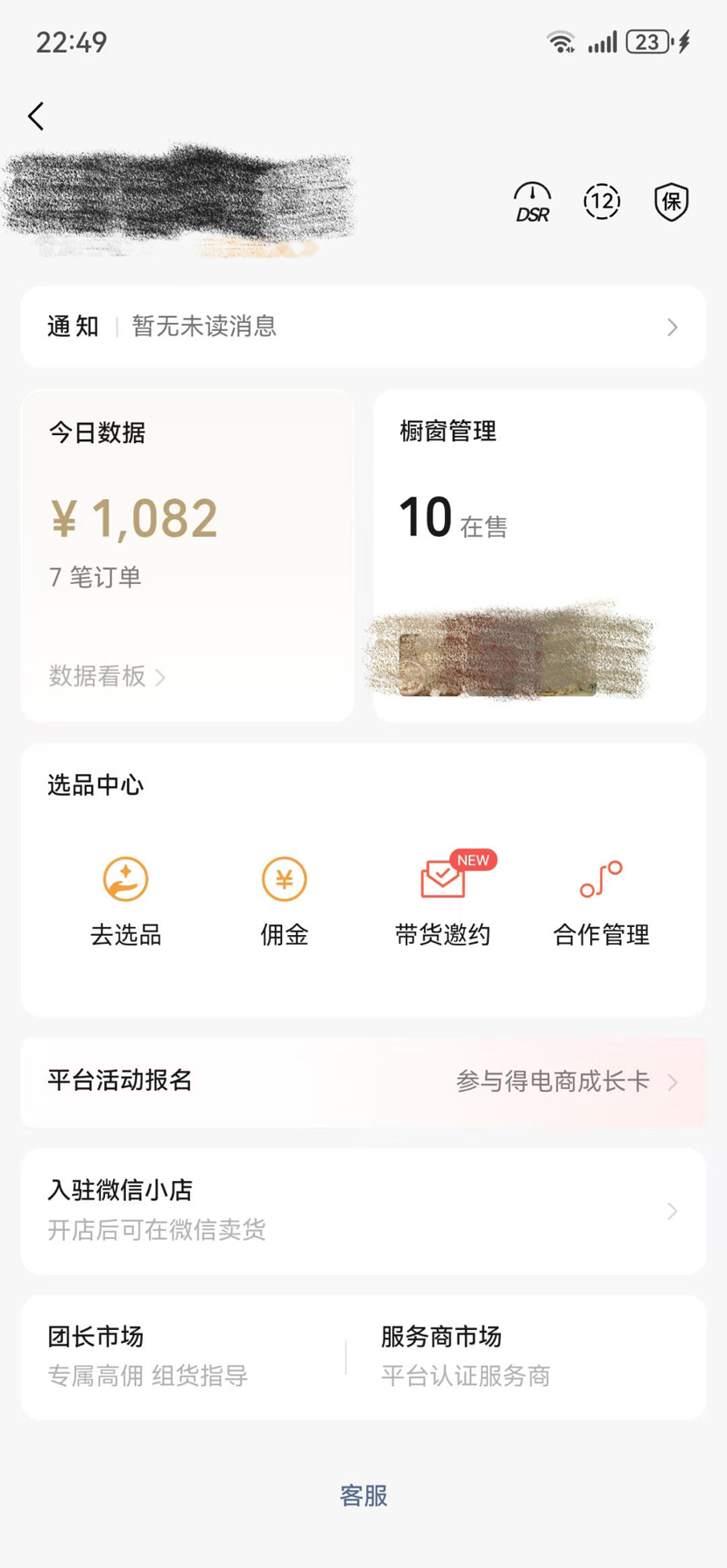The height and width of the screenshot is (1568, 727).
Task: Open the 保 shield icon
Action: [x=671, y=202]
